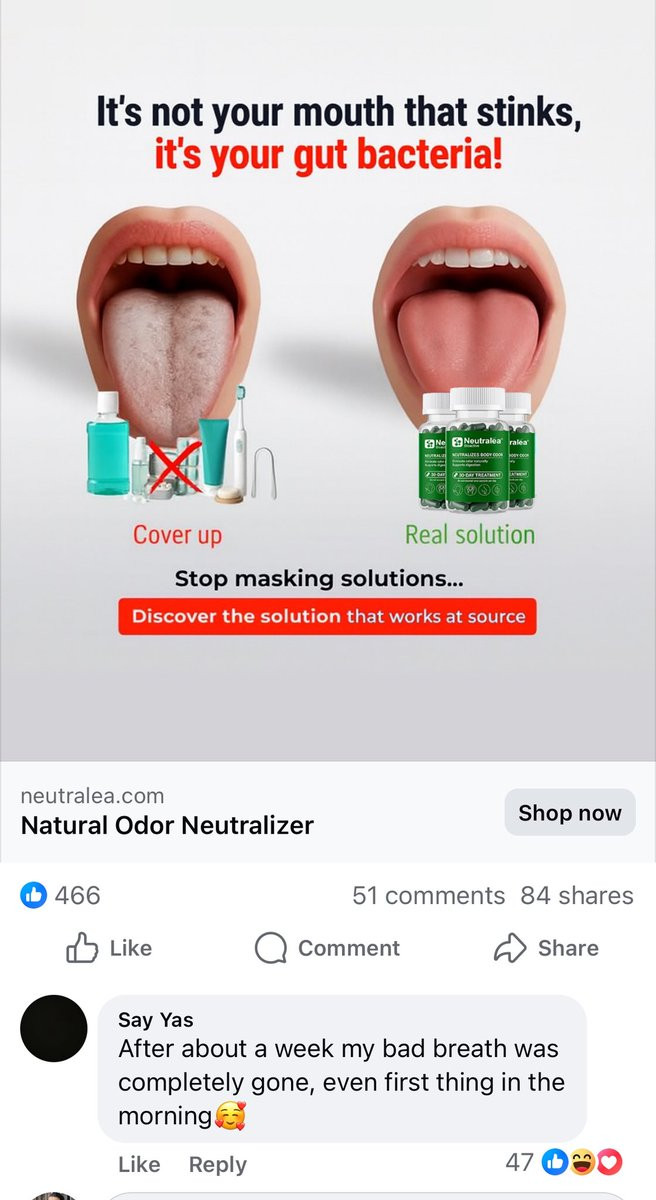
Task: Open Say Yas's profile picture
Action: click(x=54, y=1028)
